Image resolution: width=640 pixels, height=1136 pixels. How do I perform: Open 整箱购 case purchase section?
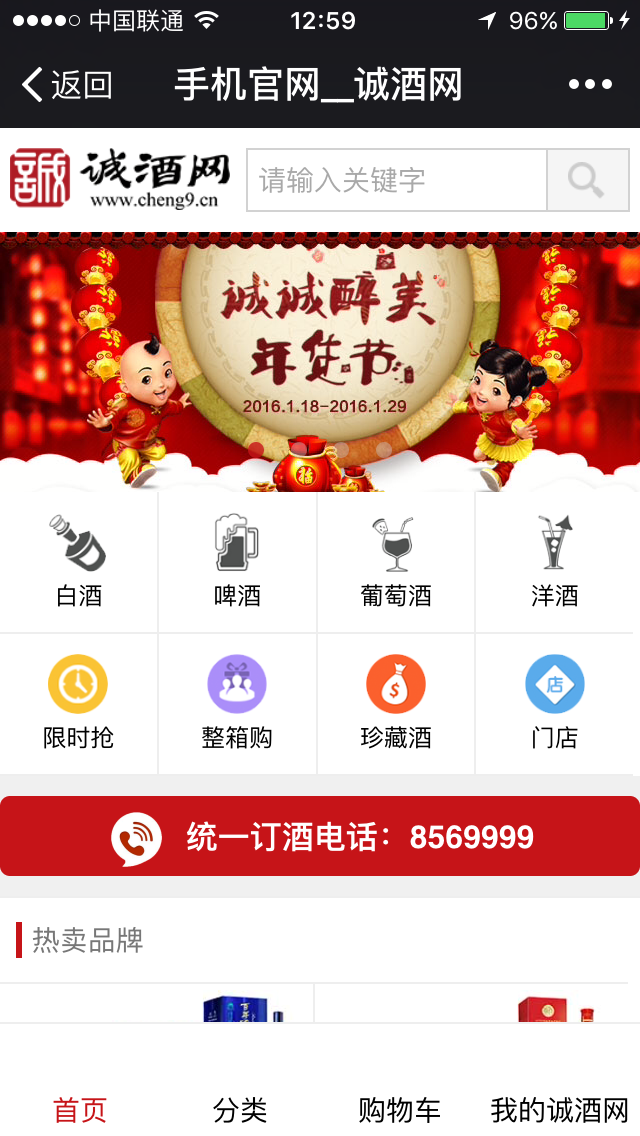[x=237, y=703]
